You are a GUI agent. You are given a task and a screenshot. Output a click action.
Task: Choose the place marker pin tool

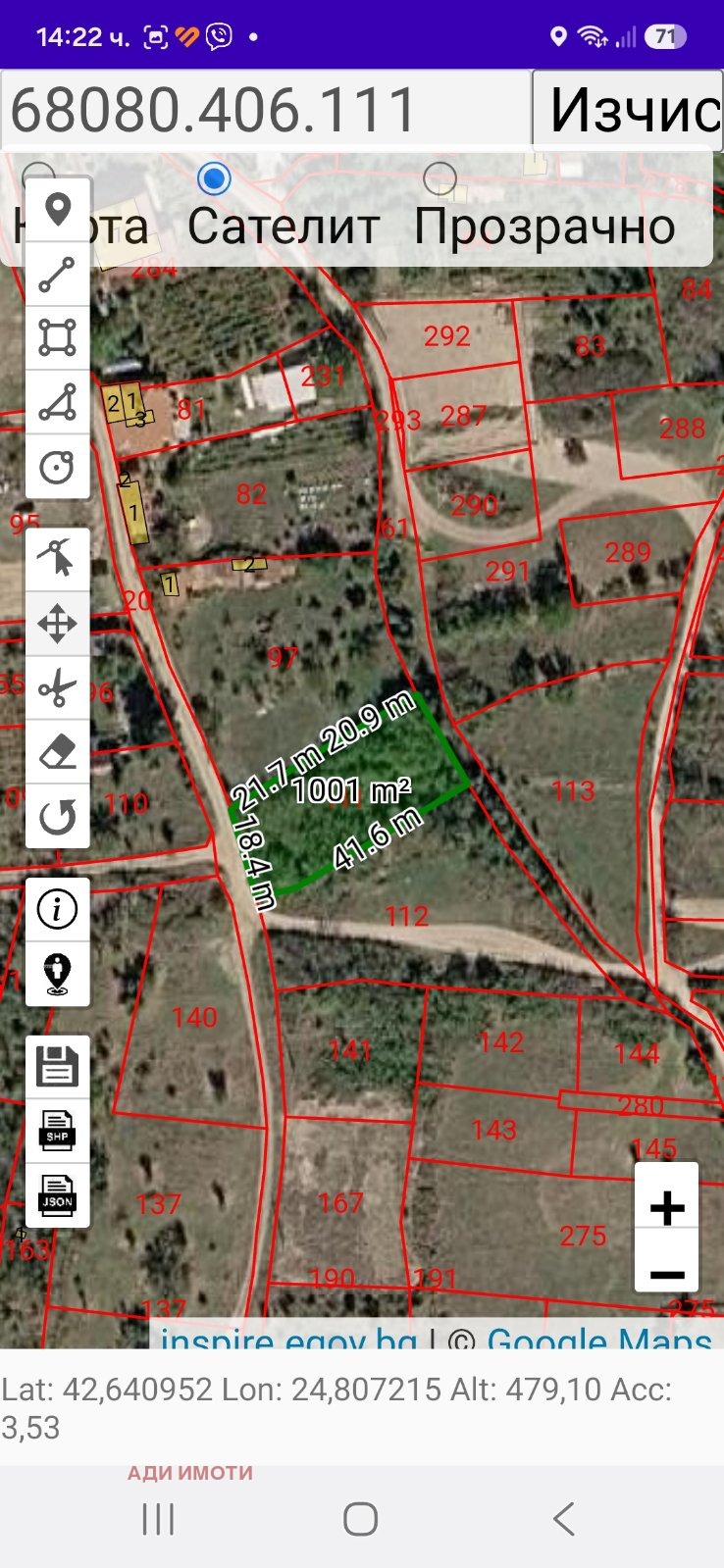click(x=57, y=210)
